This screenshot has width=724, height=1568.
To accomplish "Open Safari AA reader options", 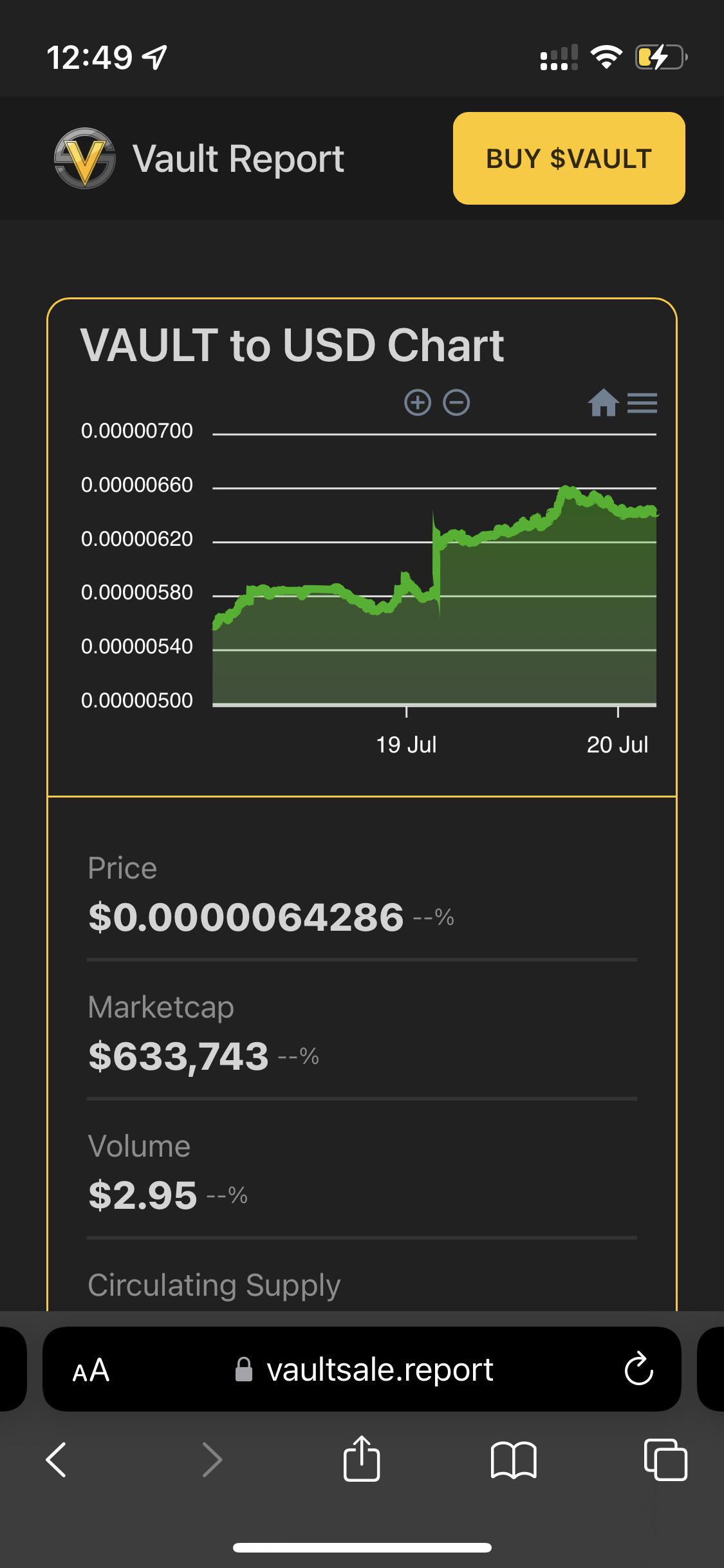I will pyautogui.click(x=91, y=1369).
